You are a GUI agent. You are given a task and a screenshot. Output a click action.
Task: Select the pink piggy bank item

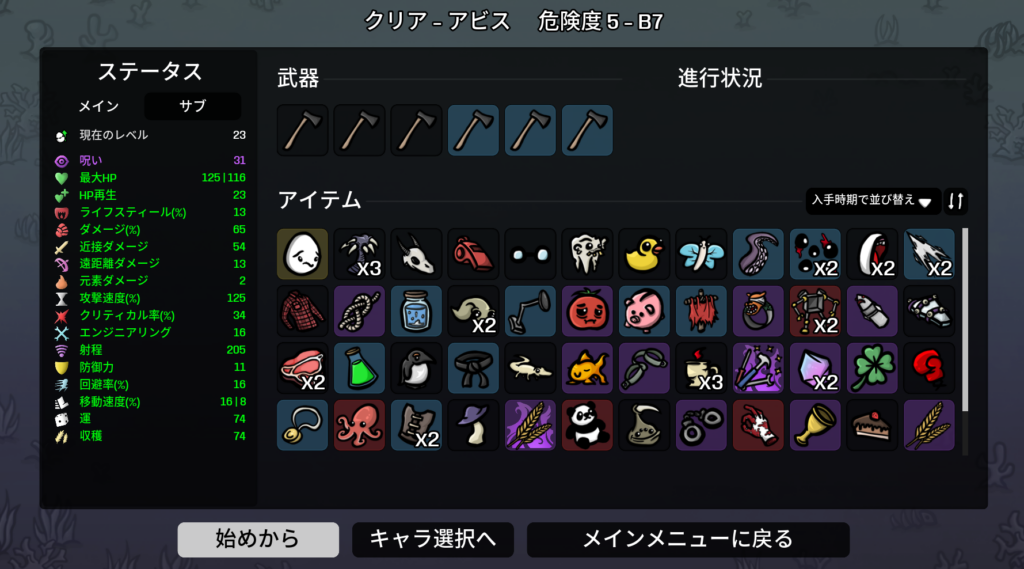(x=644, y=311)
